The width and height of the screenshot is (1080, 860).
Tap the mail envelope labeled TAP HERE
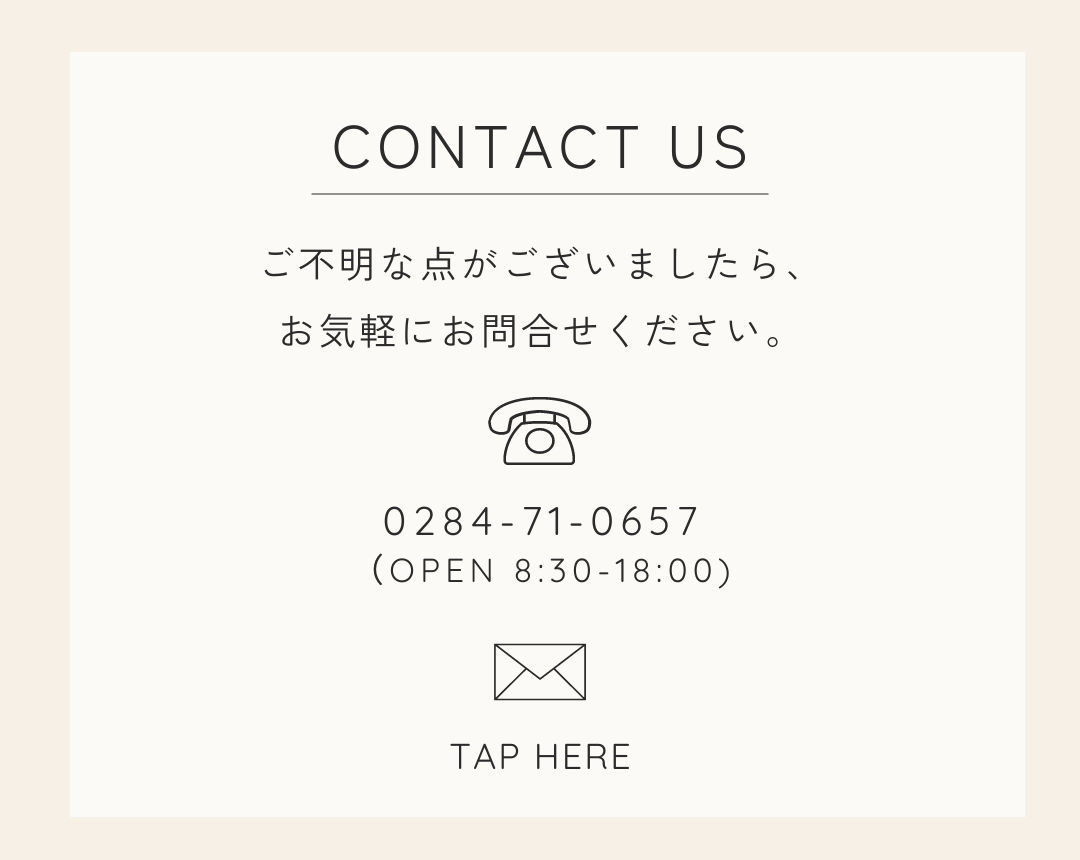[x=540, y=672]
